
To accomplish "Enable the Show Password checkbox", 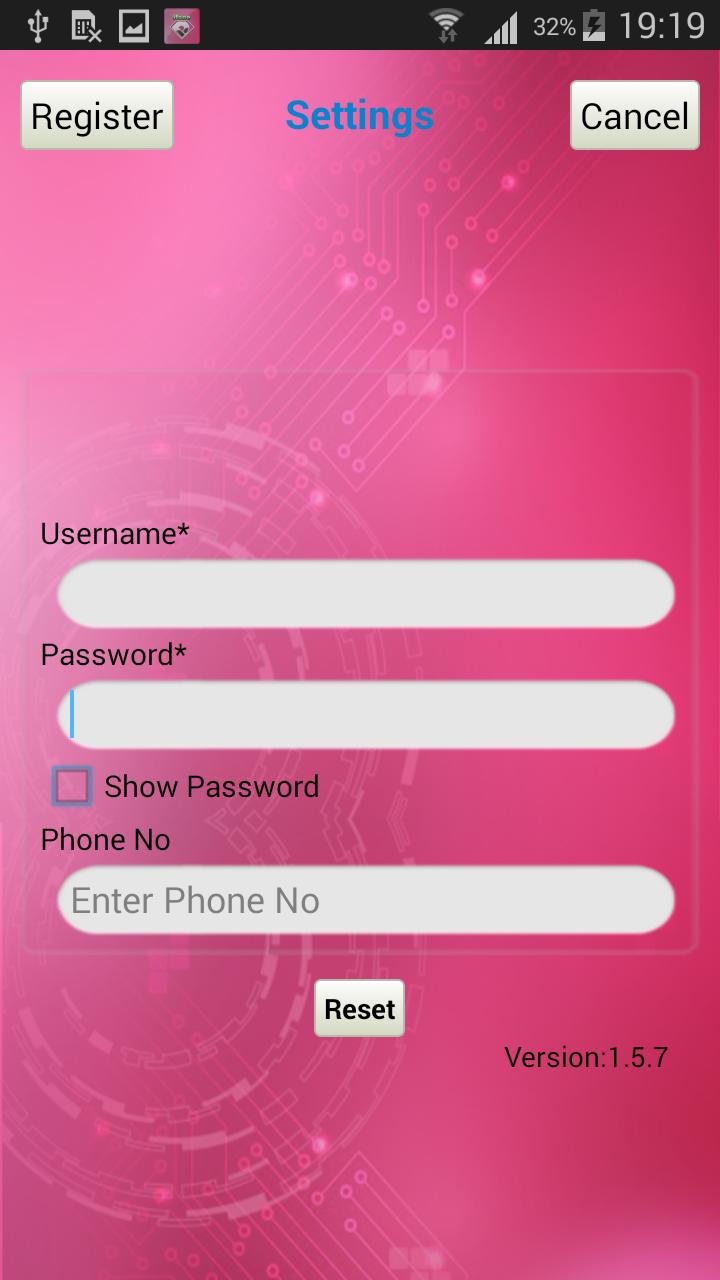I will [x=72, y=787].
